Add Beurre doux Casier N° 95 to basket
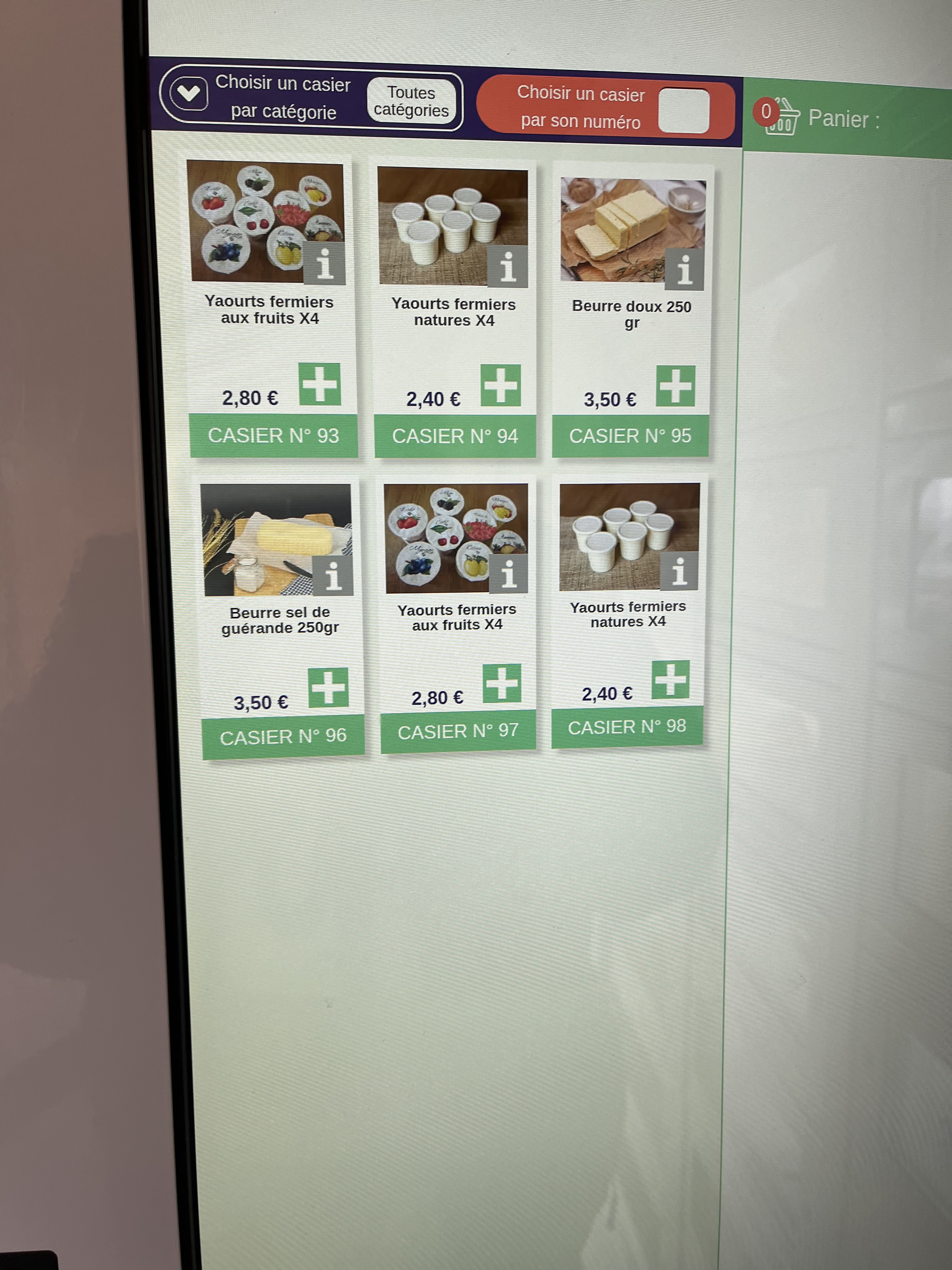The width and height of the screenshot is (952, 1270). (675, 386)
